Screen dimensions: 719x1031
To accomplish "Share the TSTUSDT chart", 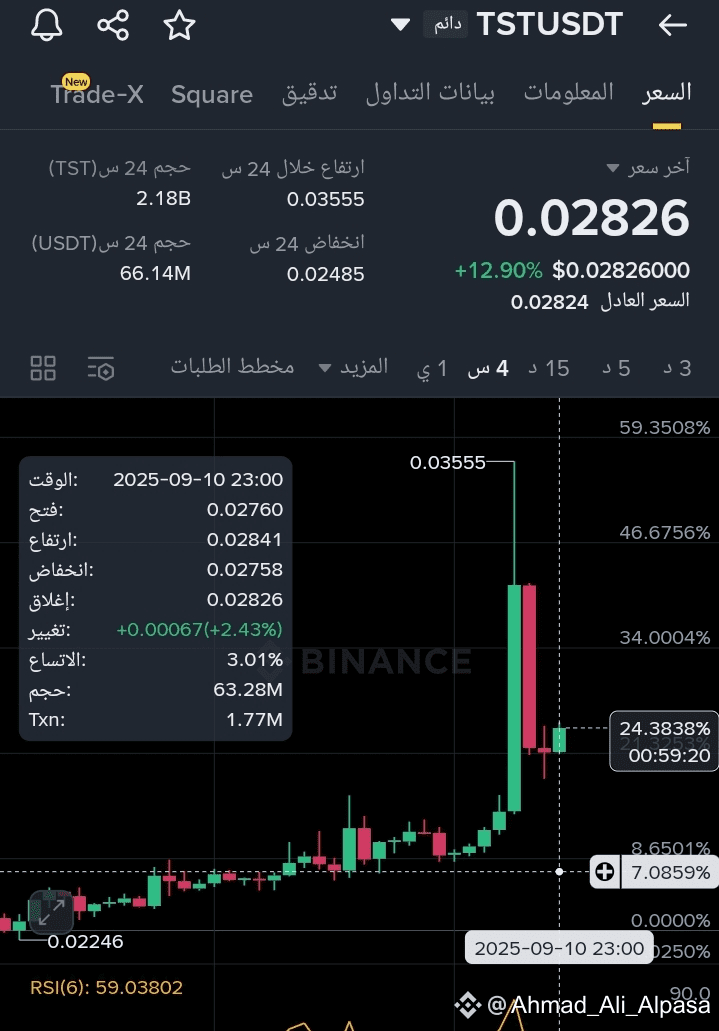I will coord(113,25).
